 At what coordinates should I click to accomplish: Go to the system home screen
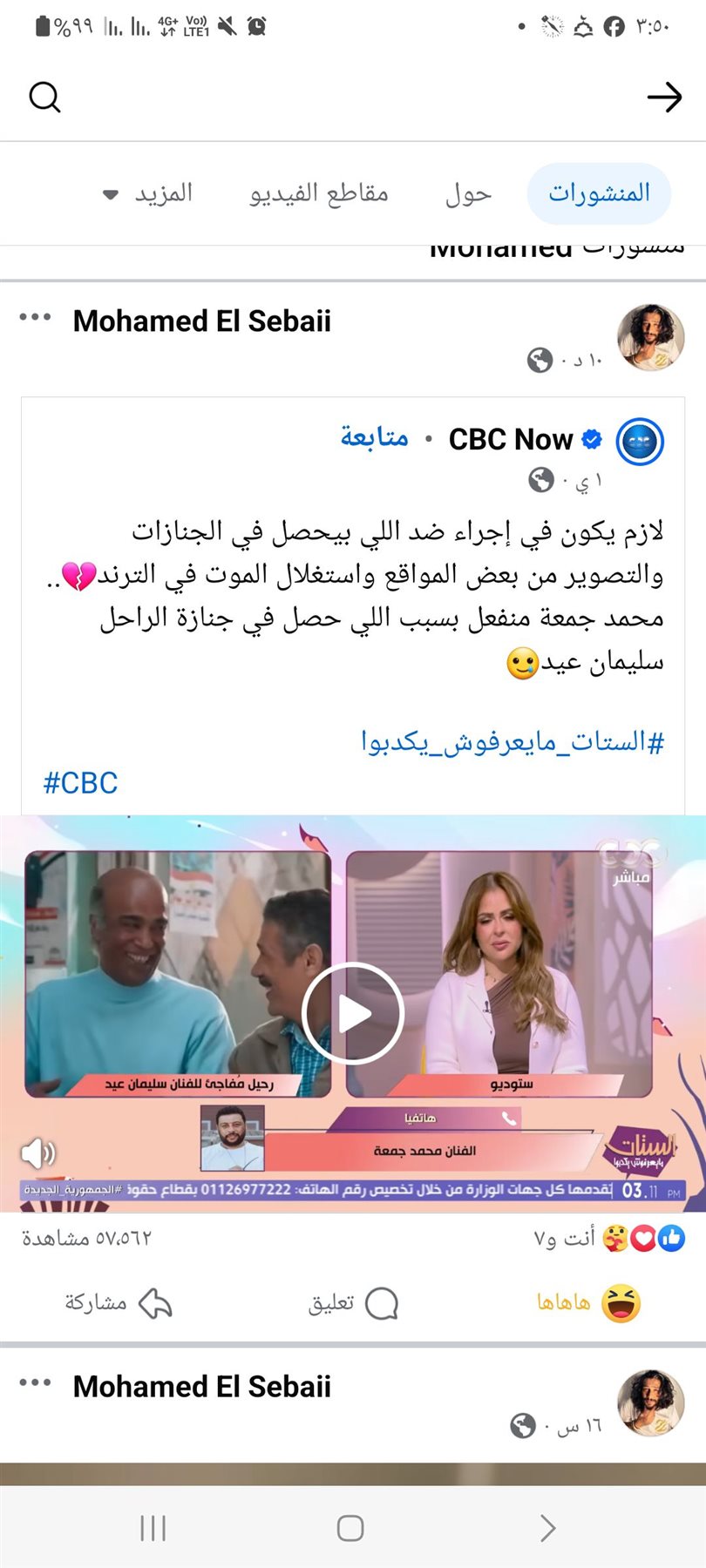tap(350, 1528)
